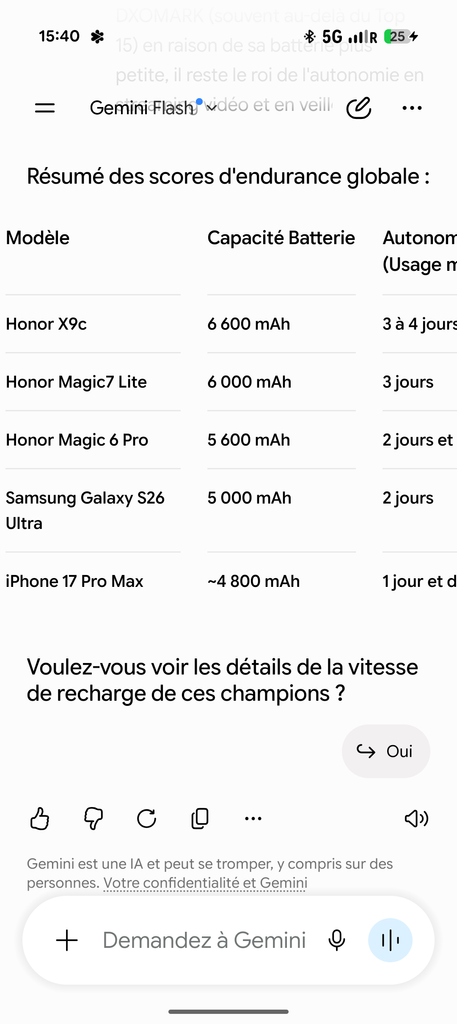Image resolution: width=457 pixels, height=1024 pixels.
Task: Copy the response text
Action: (200, 818)
